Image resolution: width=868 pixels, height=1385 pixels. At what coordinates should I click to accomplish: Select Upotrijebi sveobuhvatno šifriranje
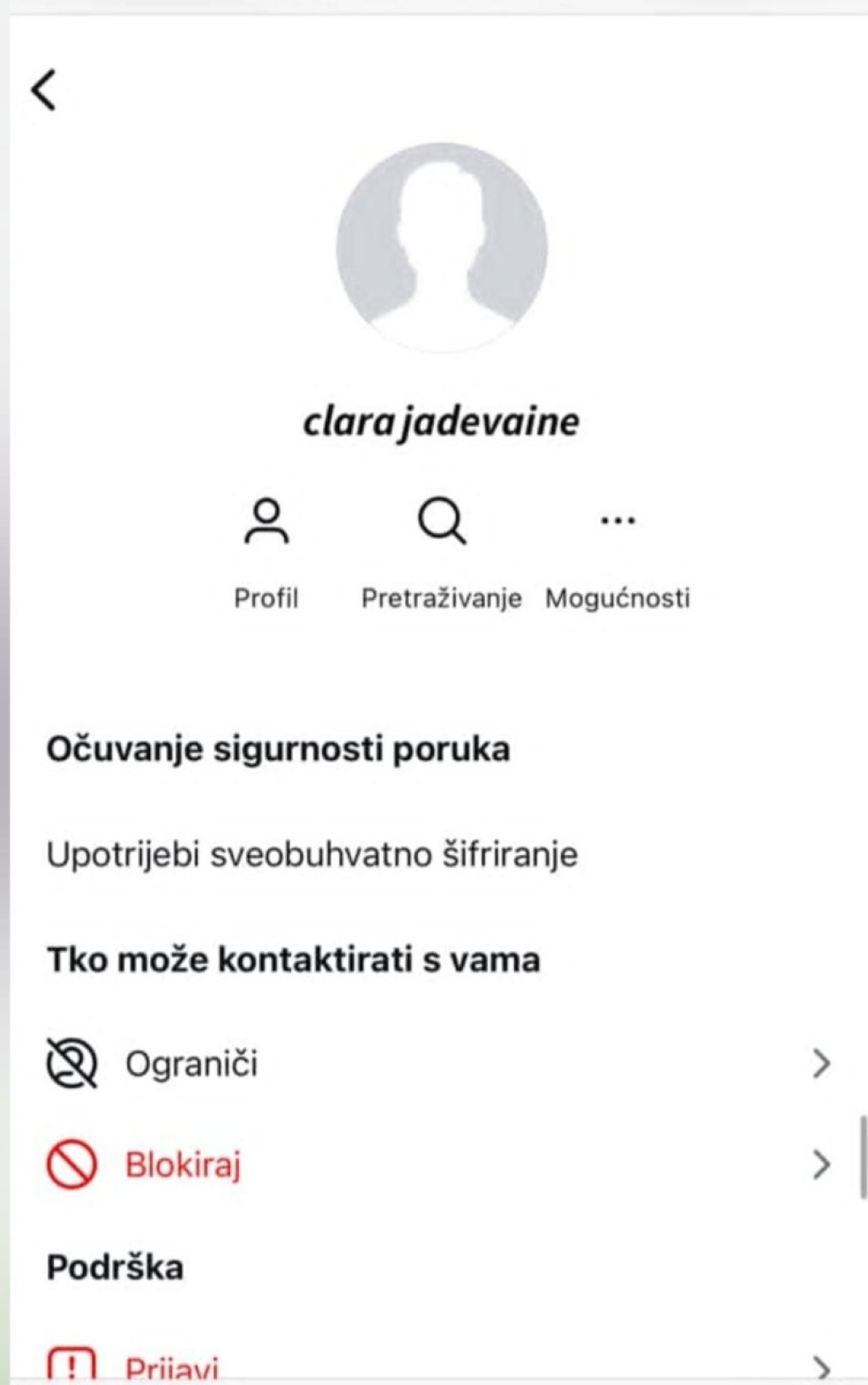pyautogui.click(x=312, y=854)
